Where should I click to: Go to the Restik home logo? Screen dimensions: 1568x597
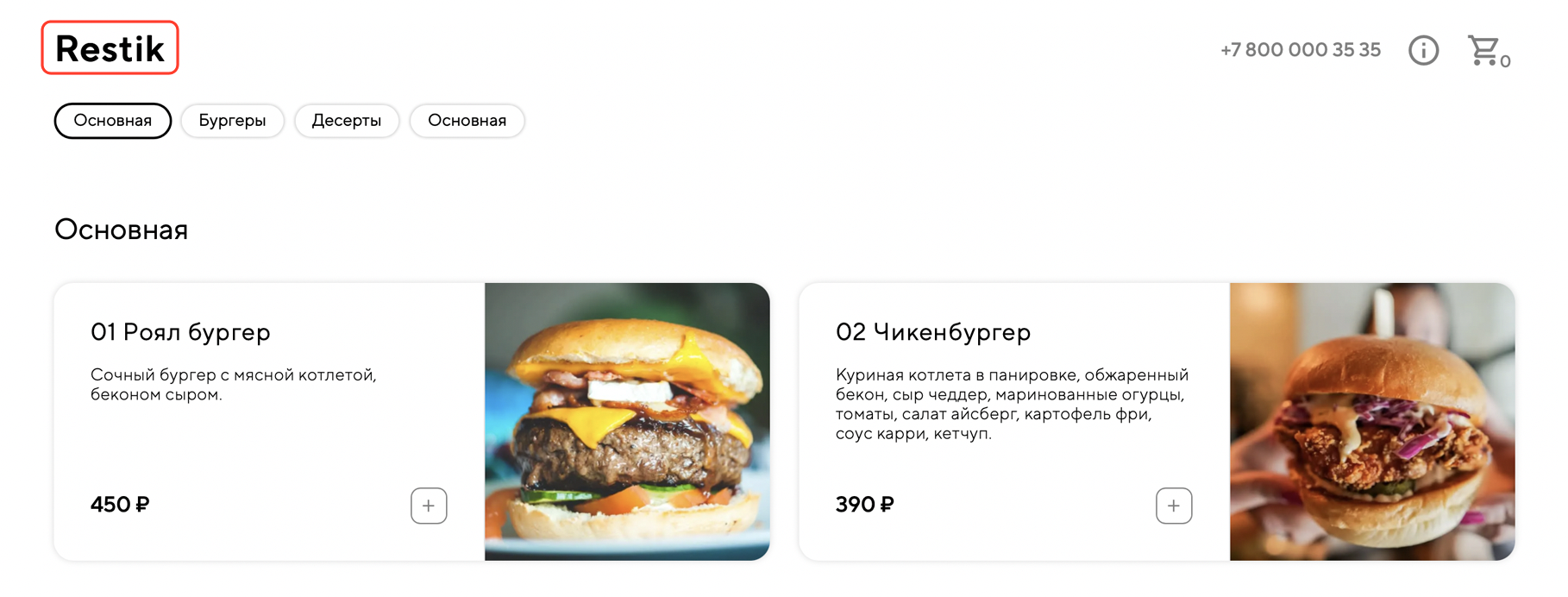110,48
